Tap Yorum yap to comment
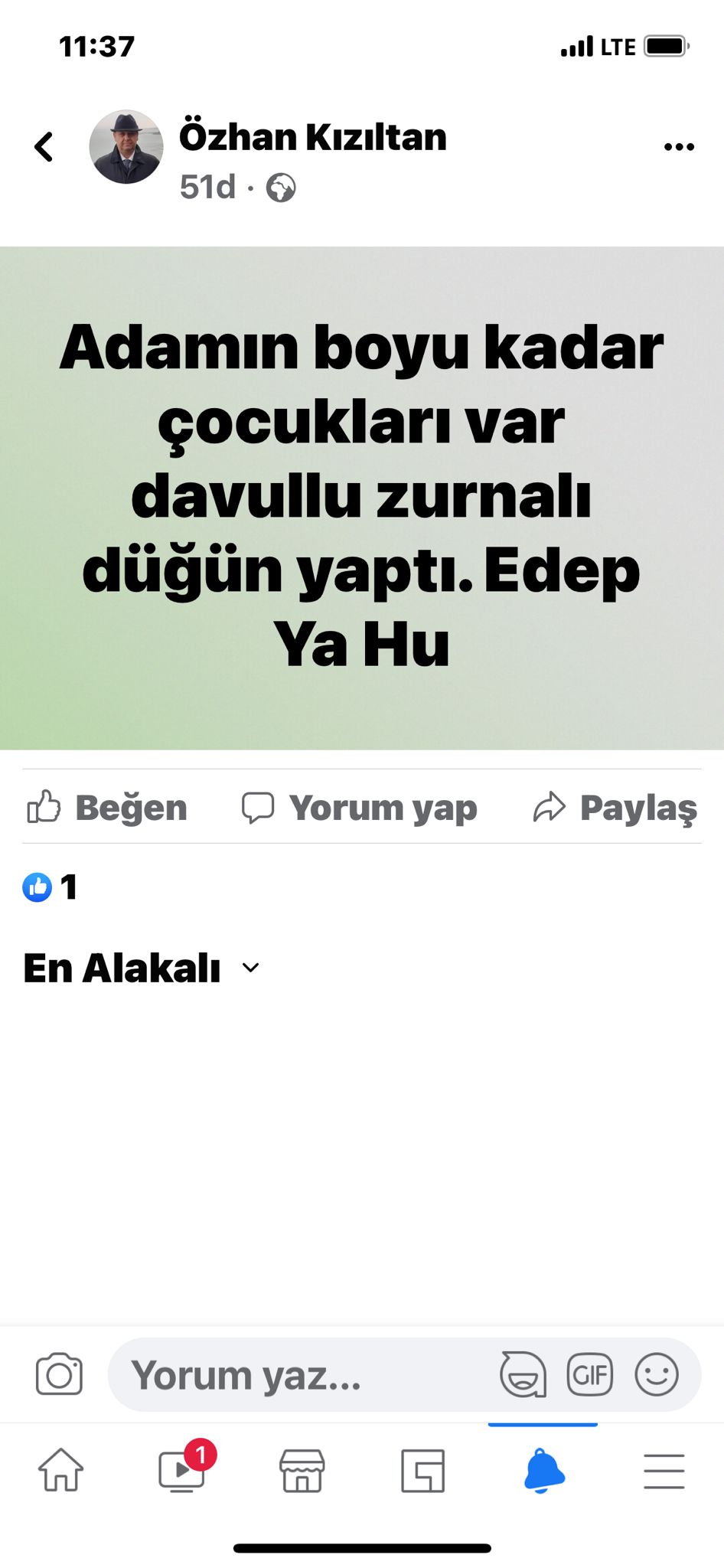 [360, 808]
